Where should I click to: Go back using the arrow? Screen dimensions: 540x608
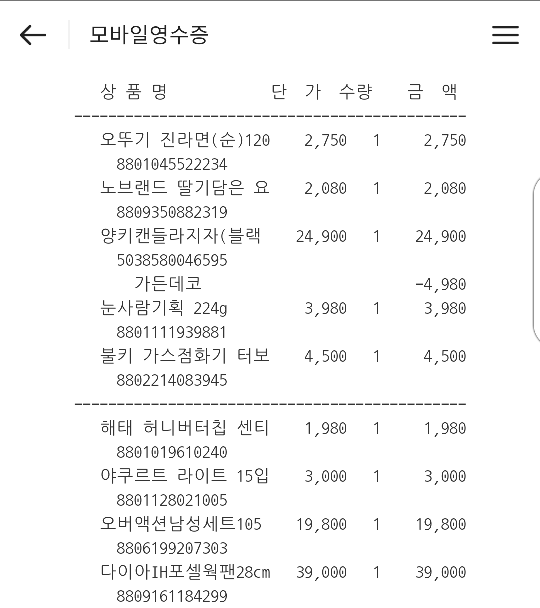tap(33, 35)
